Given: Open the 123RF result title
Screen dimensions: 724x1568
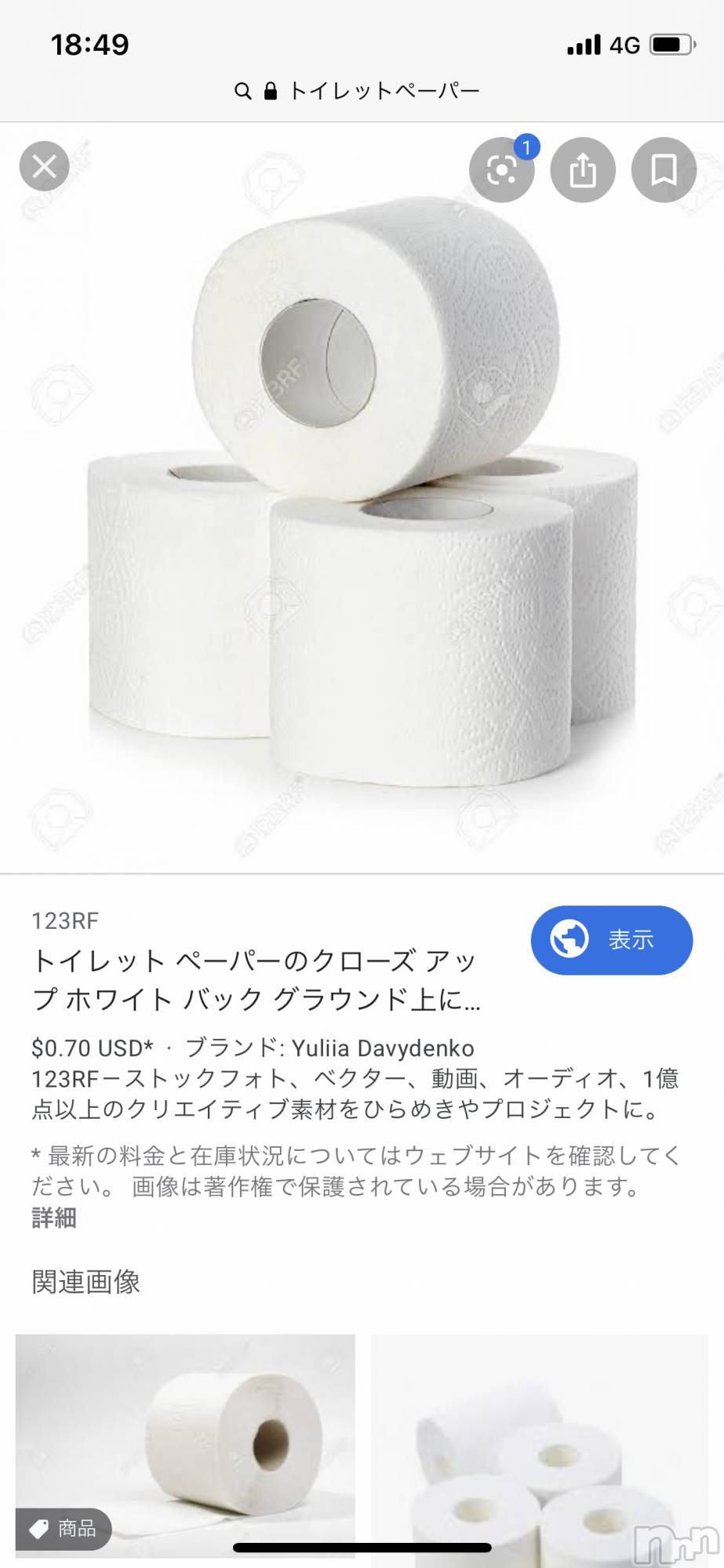Looking at the screenshot, I should click(256, 980).
